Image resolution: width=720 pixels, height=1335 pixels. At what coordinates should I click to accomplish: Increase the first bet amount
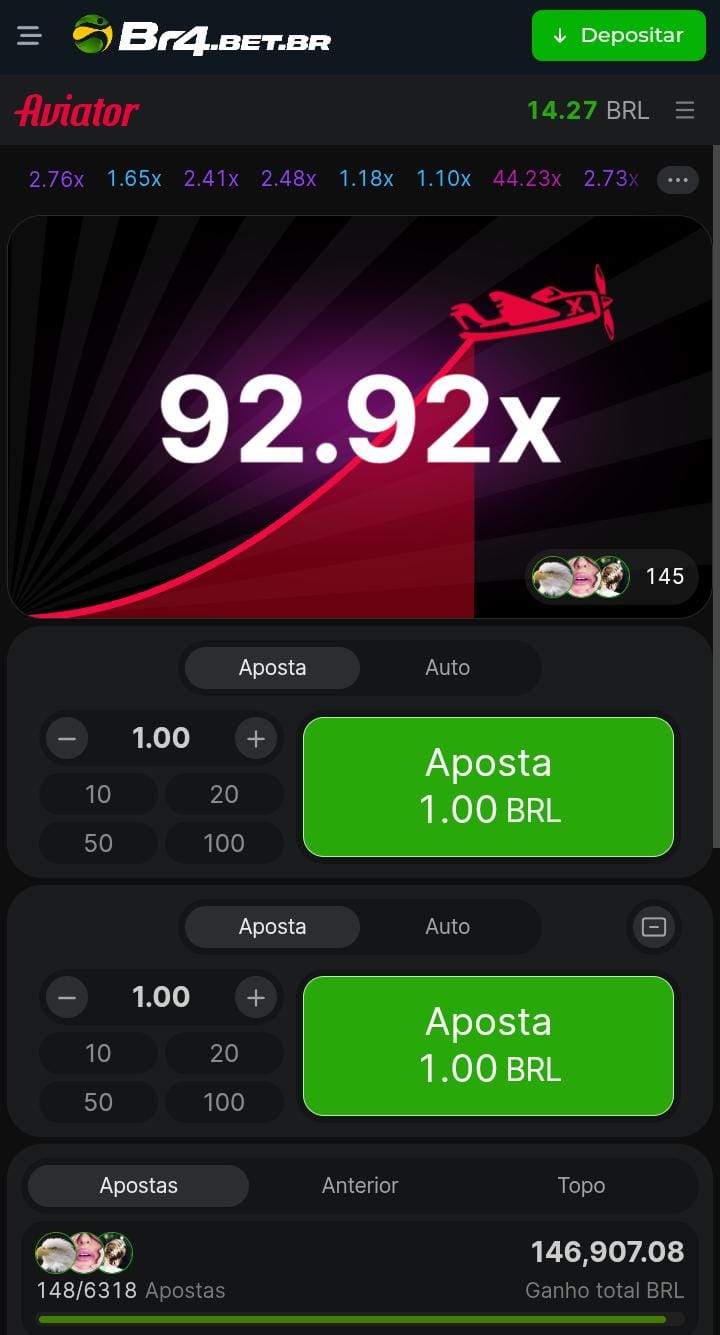click(256, 739)
